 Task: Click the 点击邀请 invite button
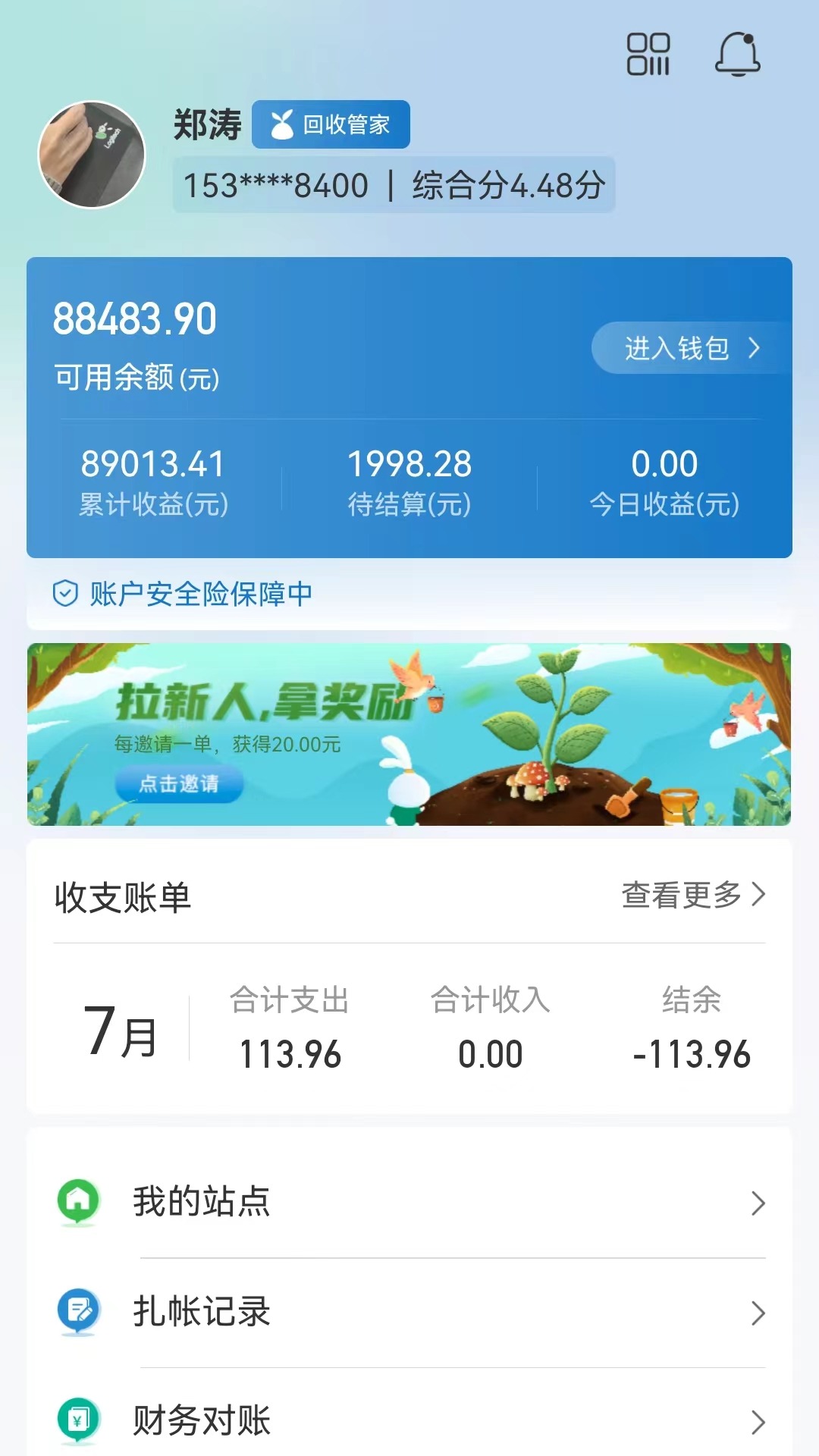pyautogui.click(x=180, y=785)
